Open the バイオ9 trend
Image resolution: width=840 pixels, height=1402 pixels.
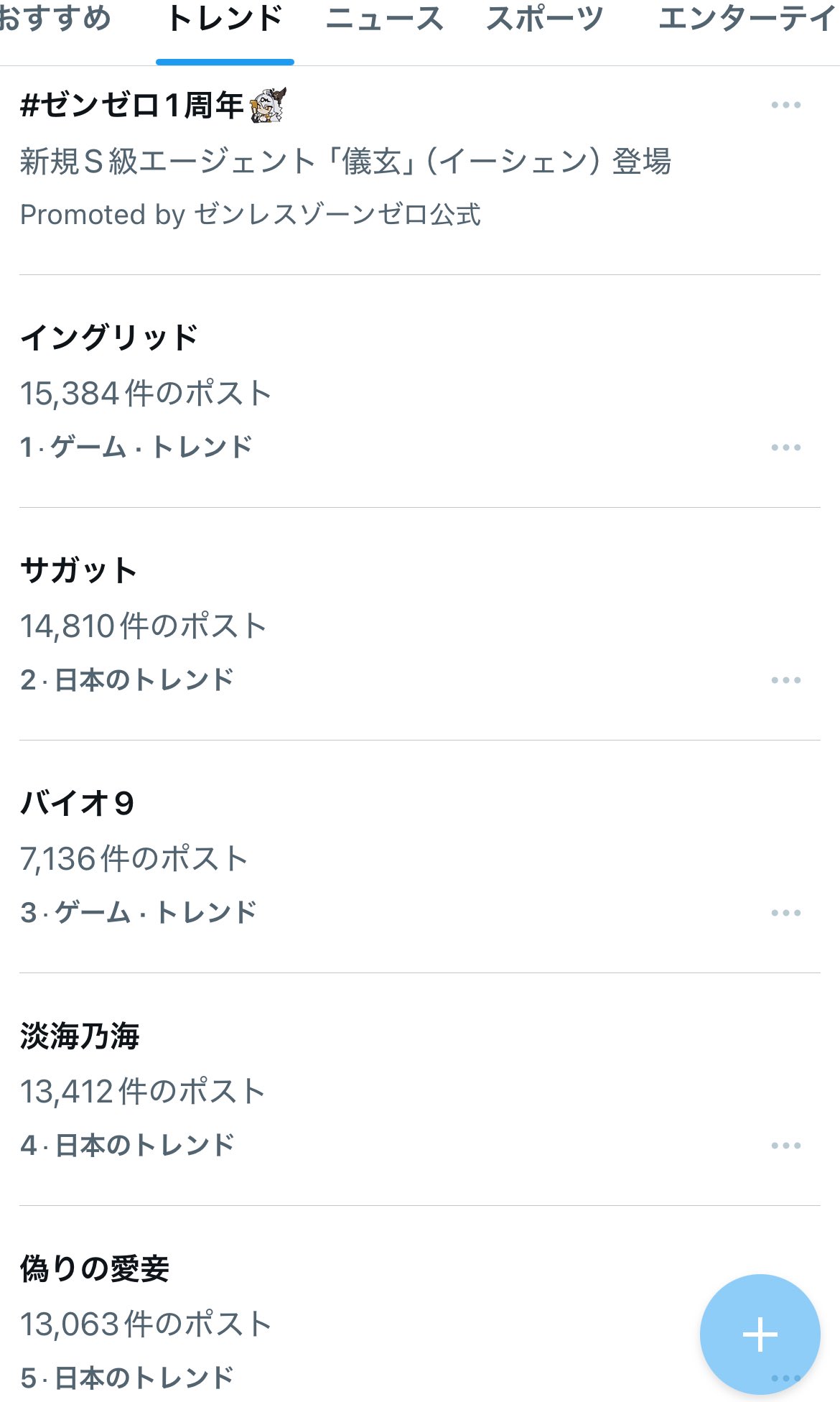pyautogui.click(x=420, y=857)
